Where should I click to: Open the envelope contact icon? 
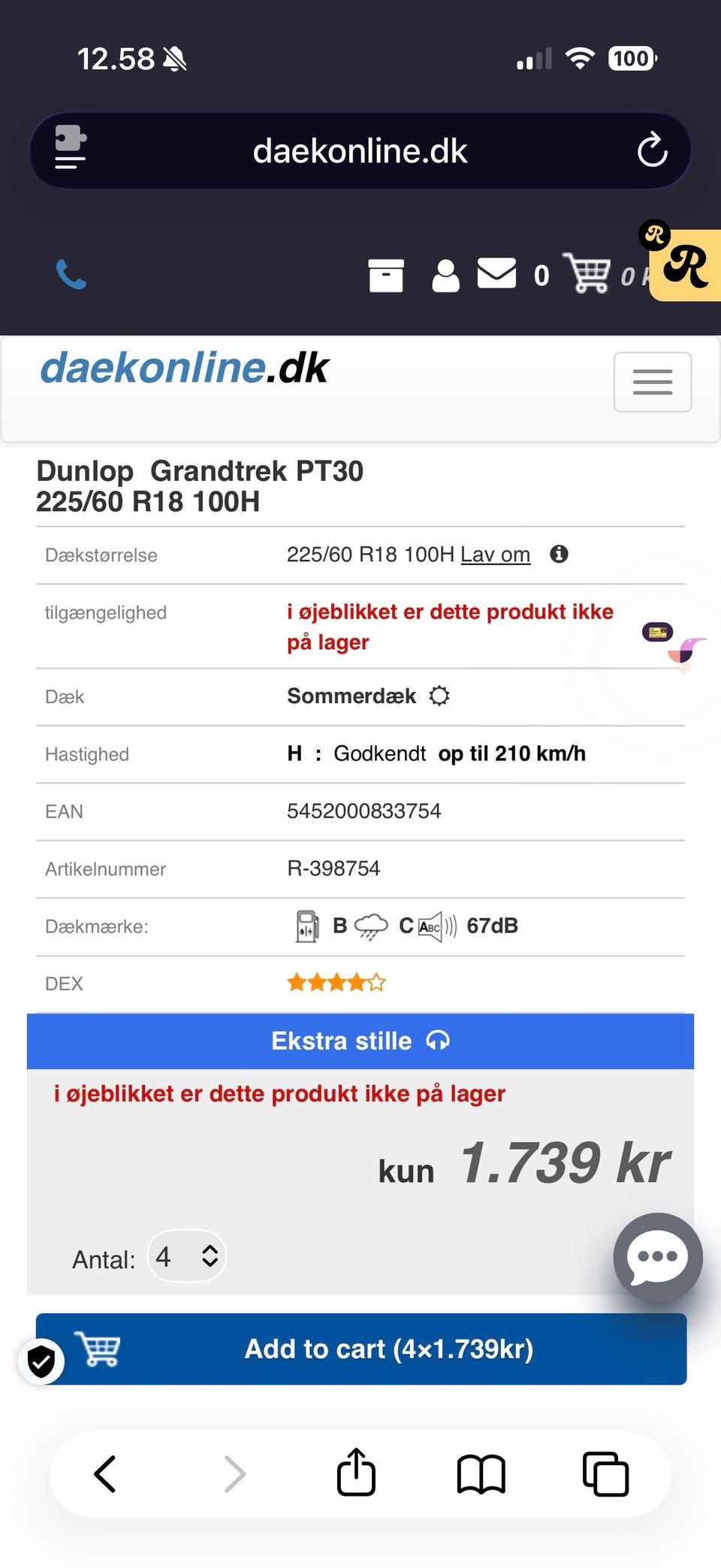pyautogui.click(x=496, y=273)
